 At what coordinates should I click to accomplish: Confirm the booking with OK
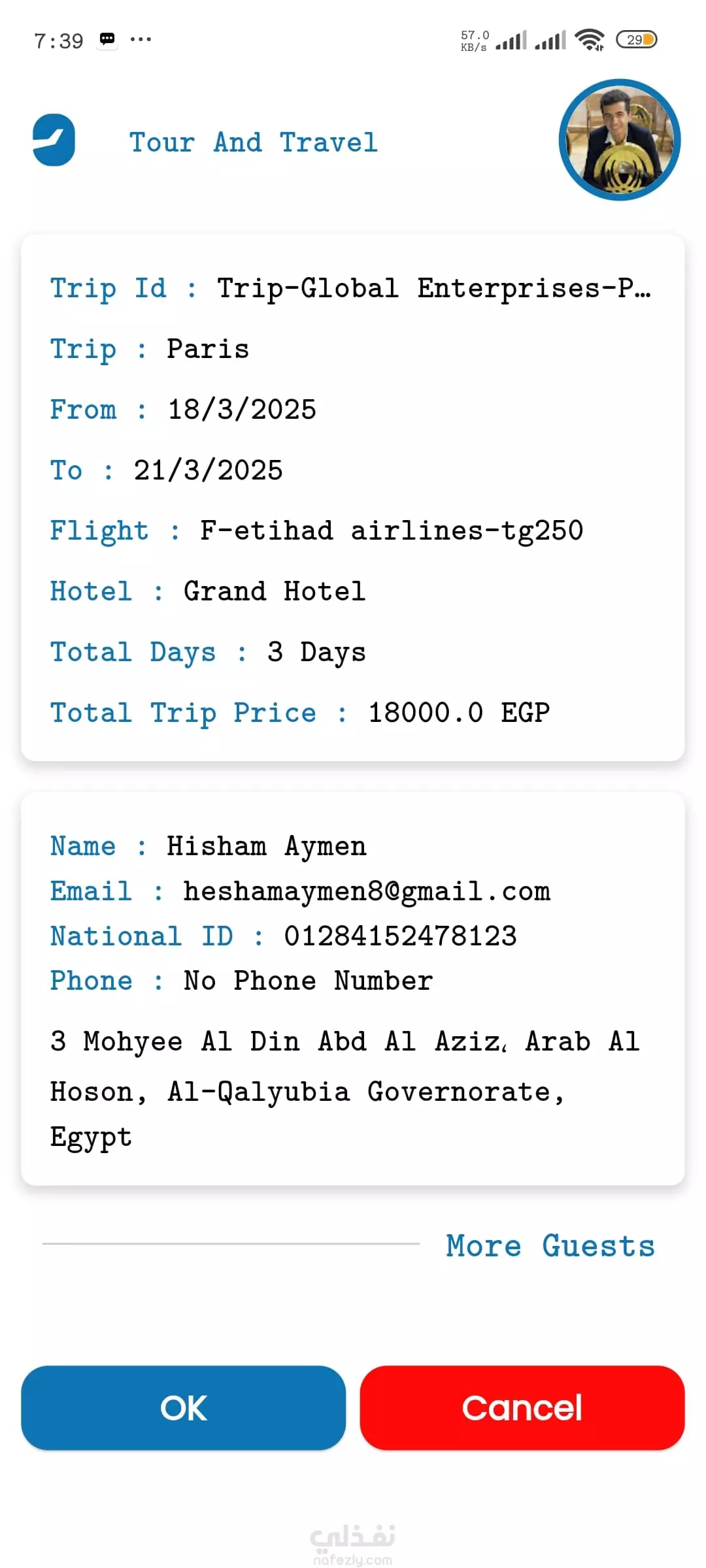(x=183, y=1407)
